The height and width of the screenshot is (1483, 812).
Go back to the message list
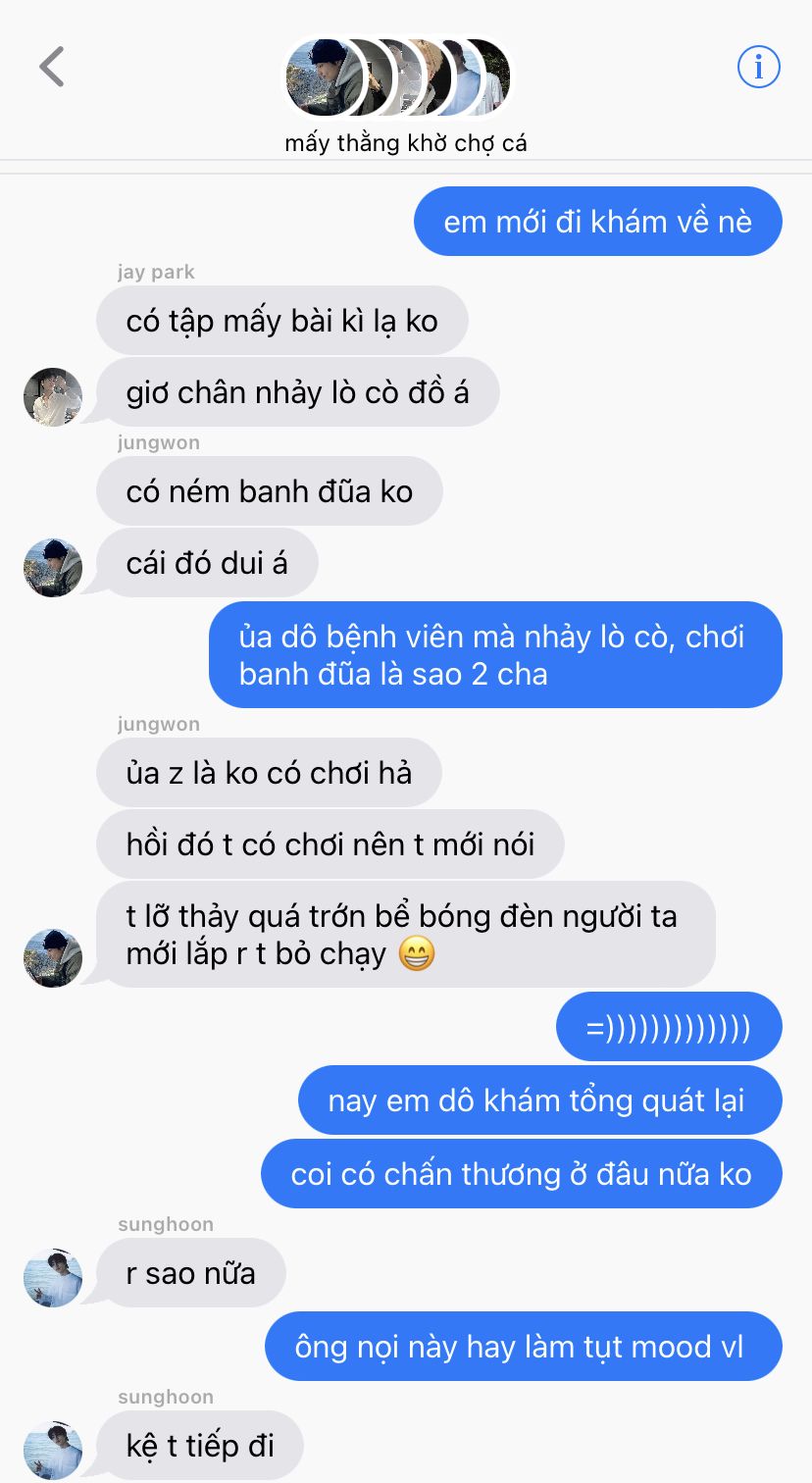coord(52,68)
